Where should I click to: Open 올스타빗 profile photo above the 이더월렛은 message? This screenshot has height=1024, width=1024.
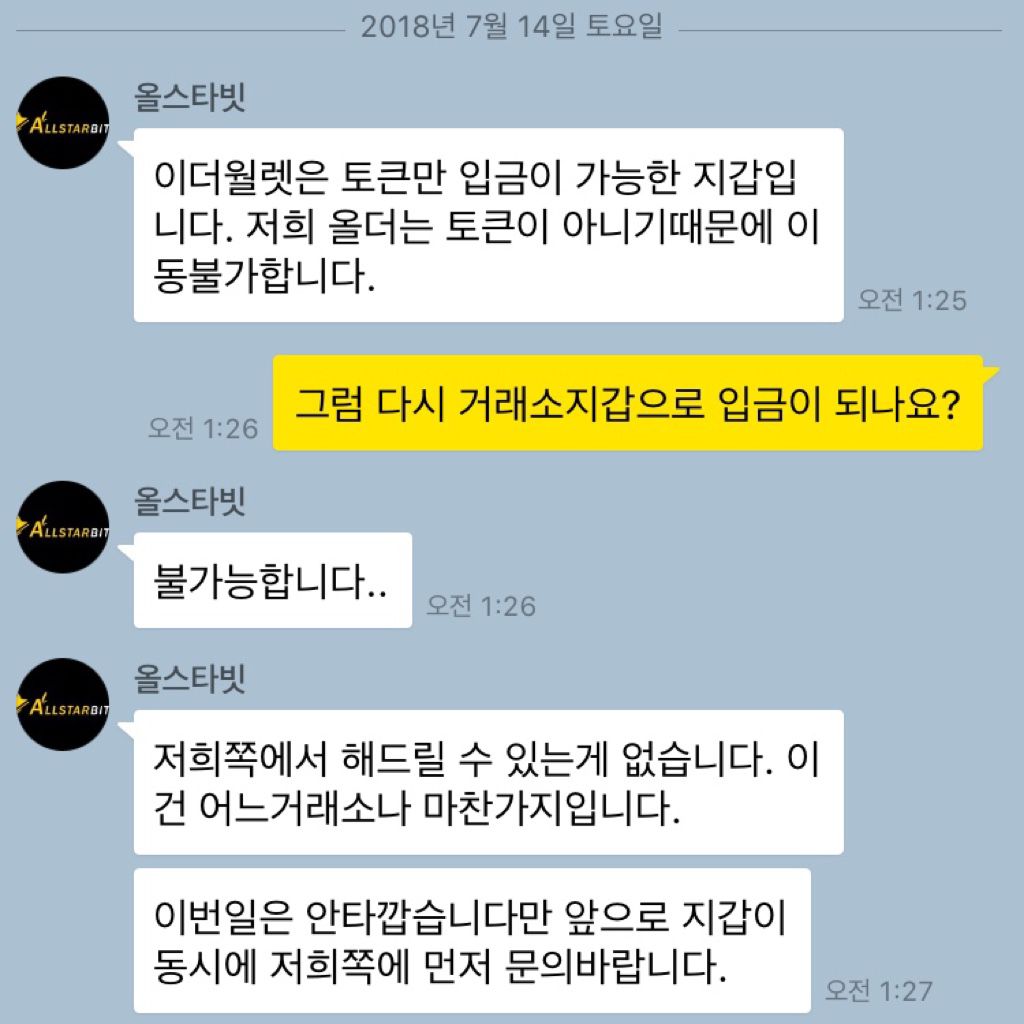(x=62, y=123)
